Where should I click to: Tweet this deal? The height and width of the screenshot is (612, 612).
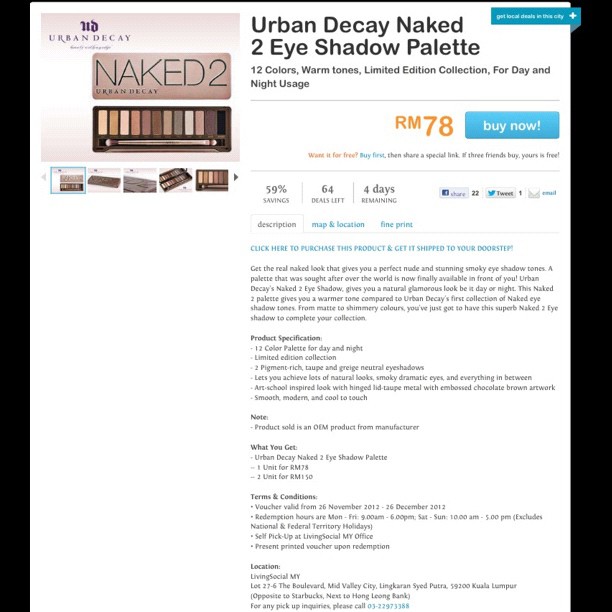click(x=501, y=193)
